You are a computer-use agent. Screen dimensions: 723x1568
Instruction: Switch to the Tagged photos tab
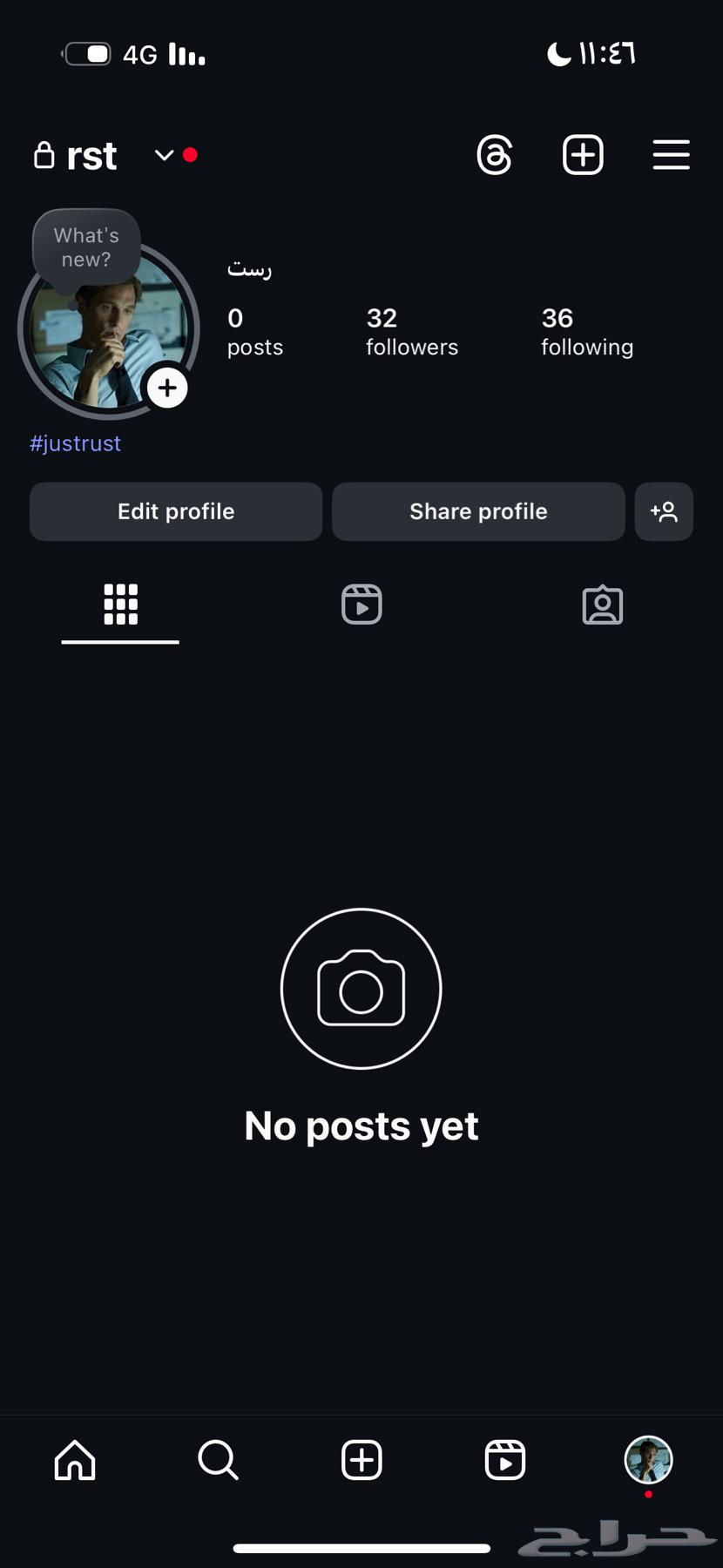click(602, 604)
